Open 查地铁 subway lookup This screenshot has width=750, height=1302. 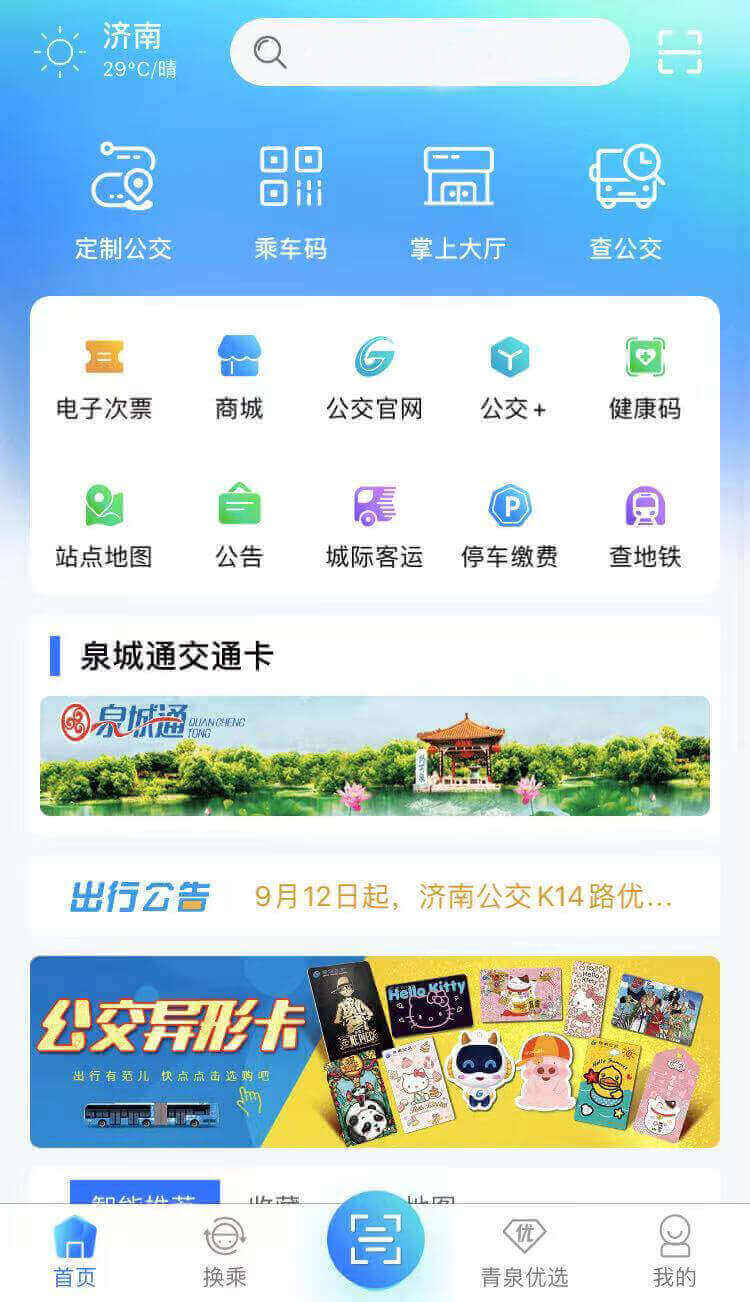645,527
